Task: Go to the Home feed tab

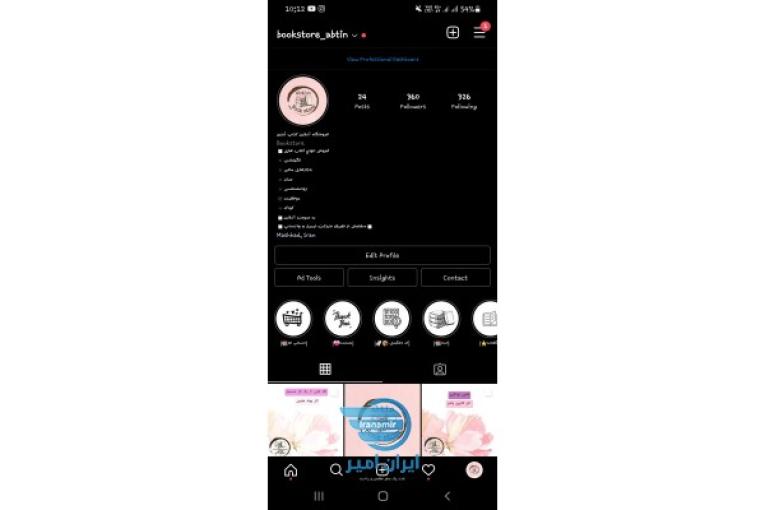Action: [x=291, y=470]
